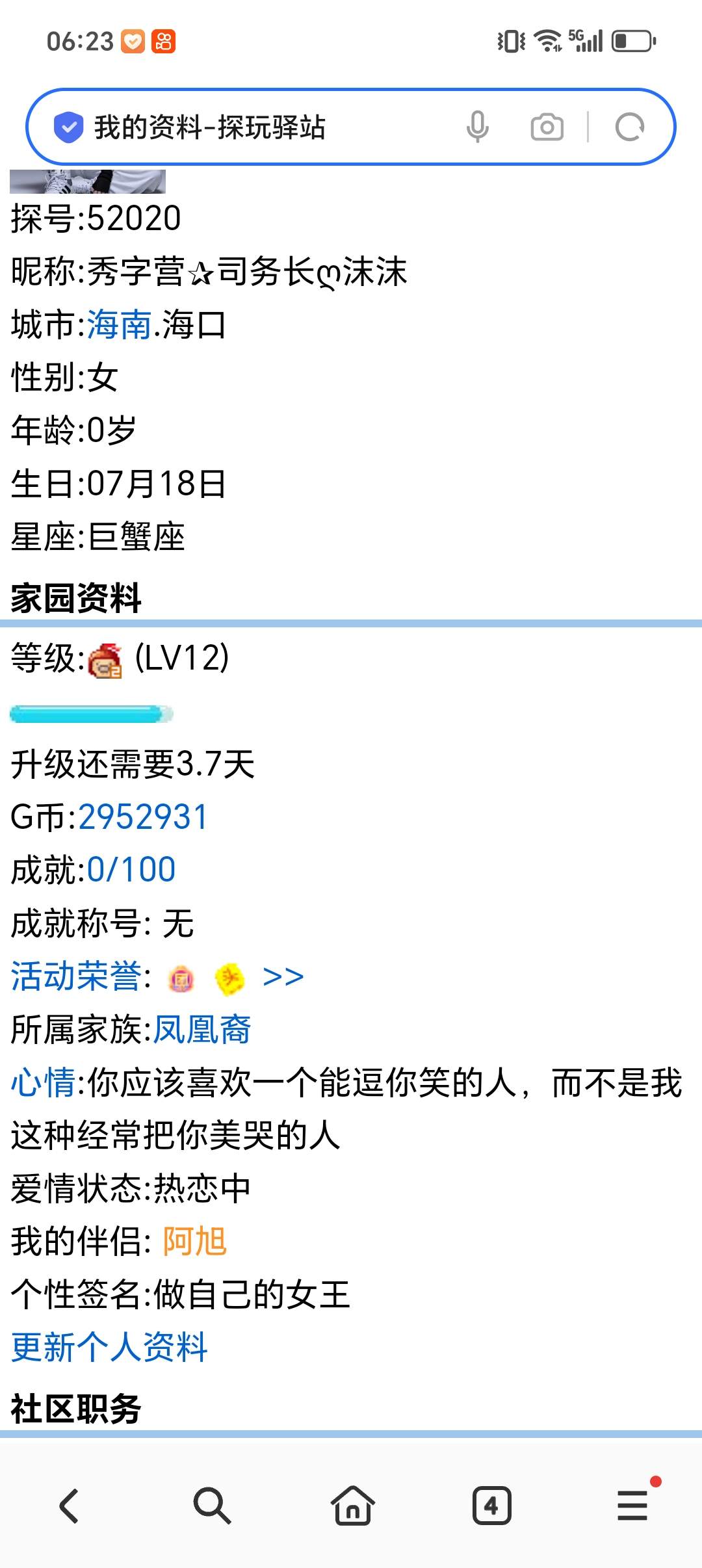Tap the 心情 mood link
Screen dimensions: 702x1568
click(43, 1083)
